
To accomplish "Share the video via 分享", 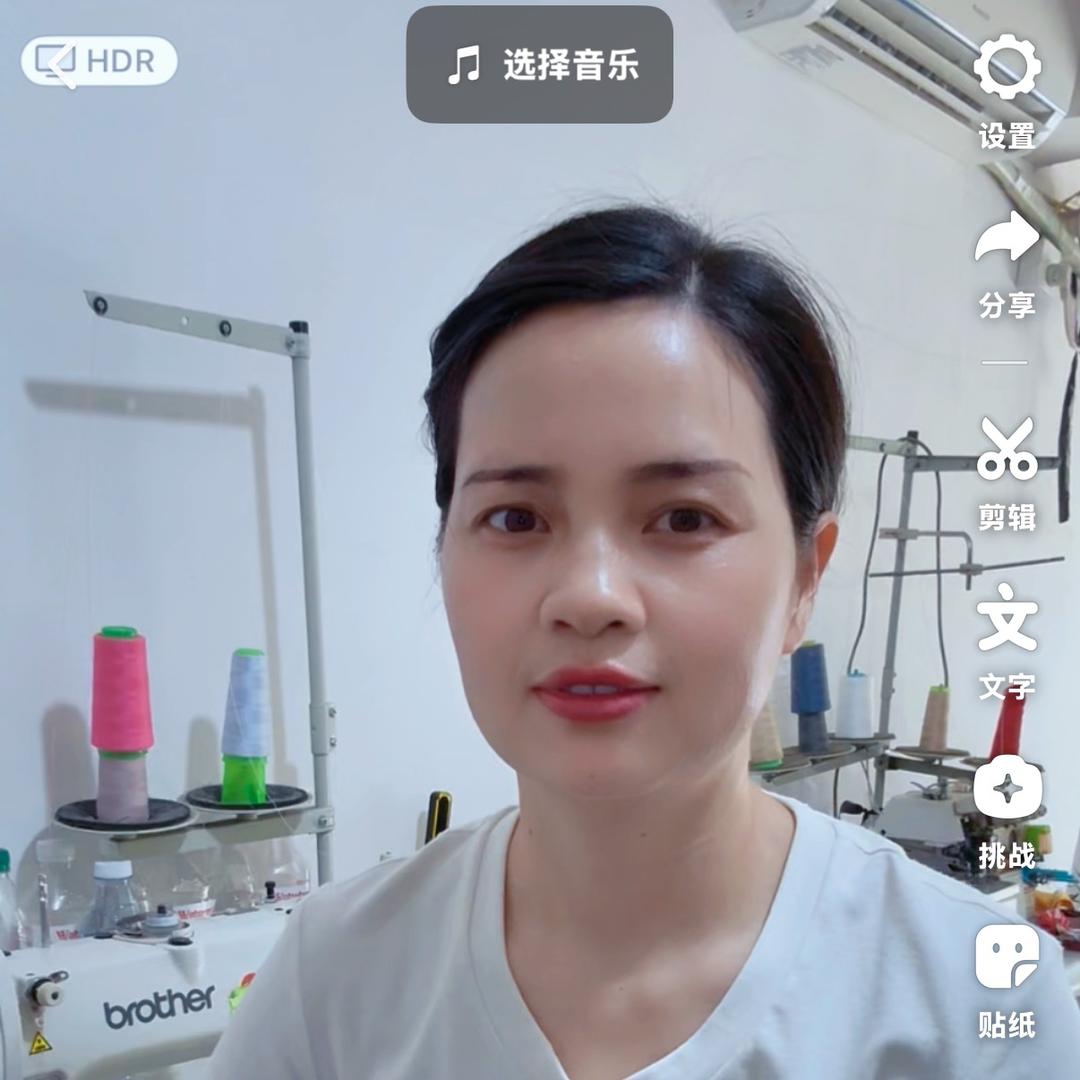I will 1007,262.
